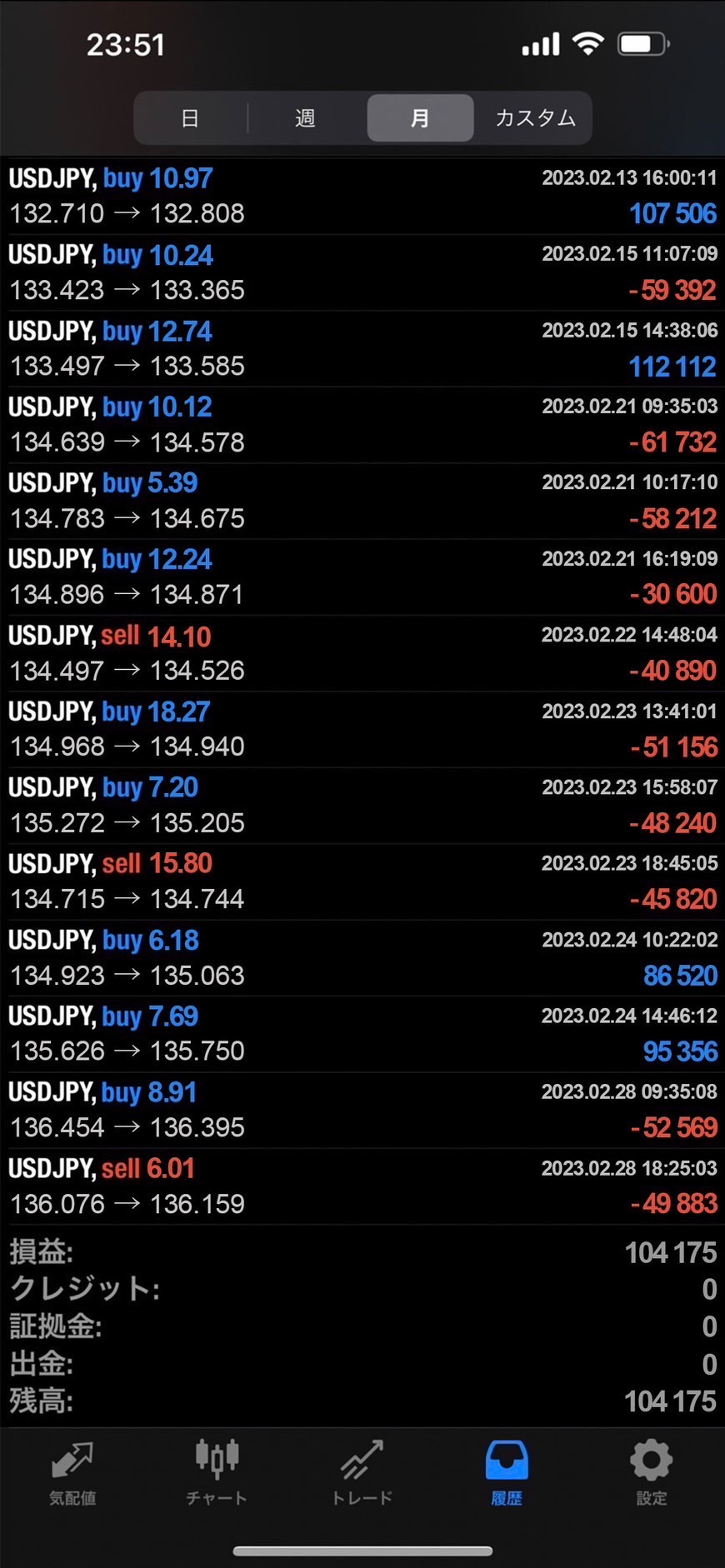Open the 履歴 history tab
725x1568 pixels.
pos(507,1473)
